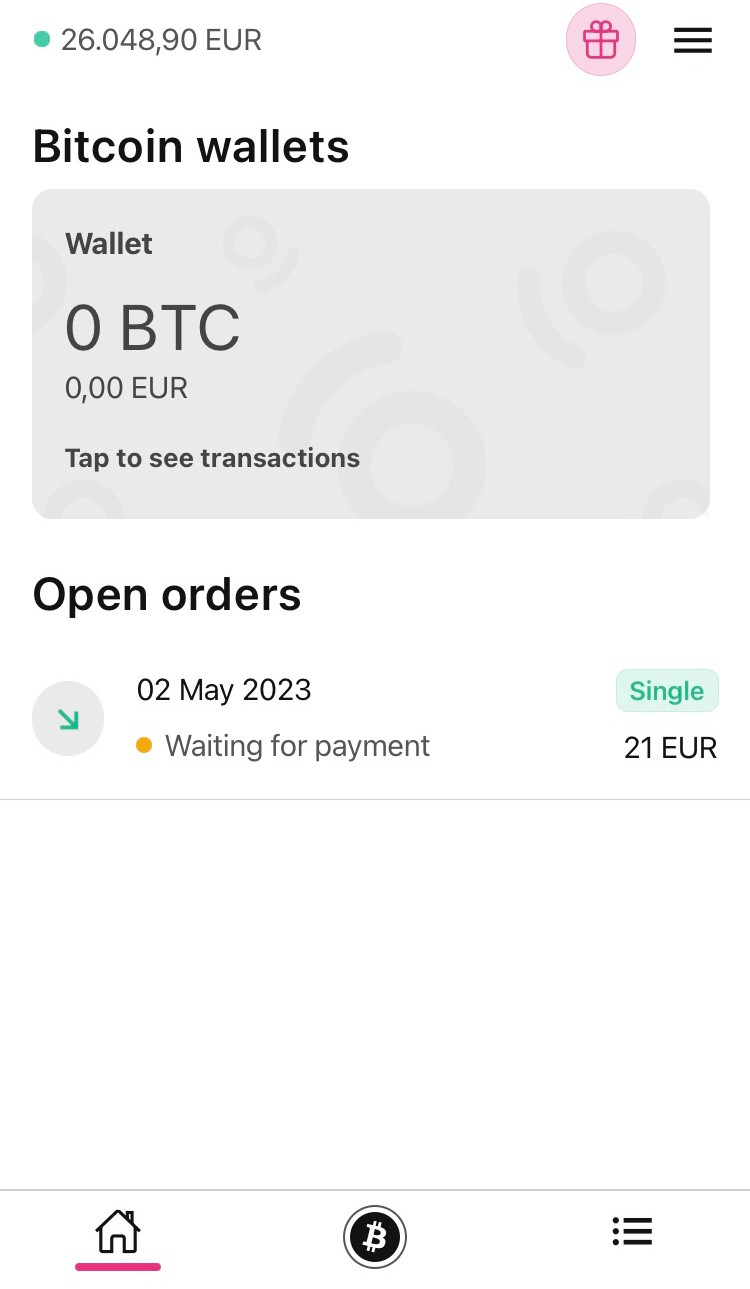Switch to the Bitcoin tab

coord(375,1237)
